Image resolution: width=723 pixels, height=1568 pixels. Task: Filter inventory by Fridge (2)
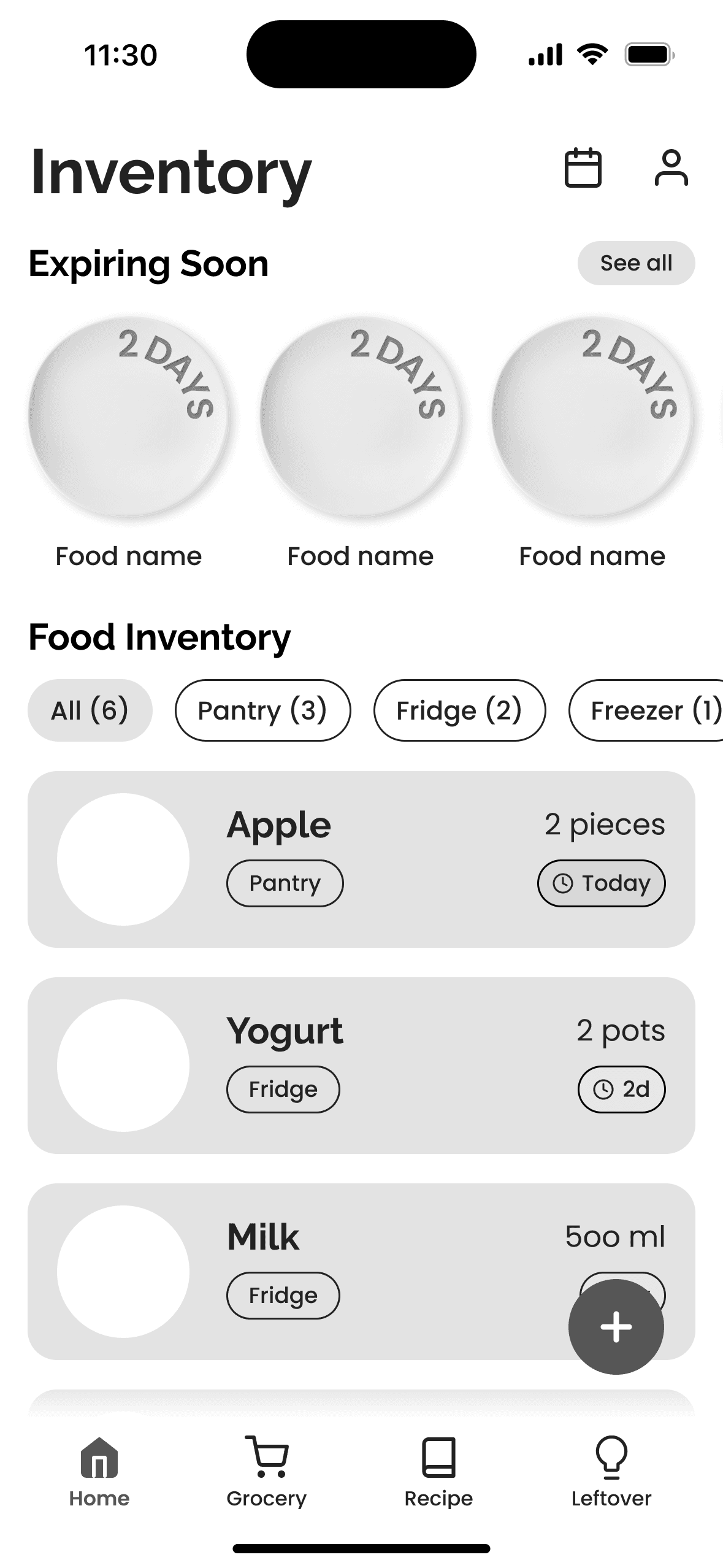tap(459, 710)
